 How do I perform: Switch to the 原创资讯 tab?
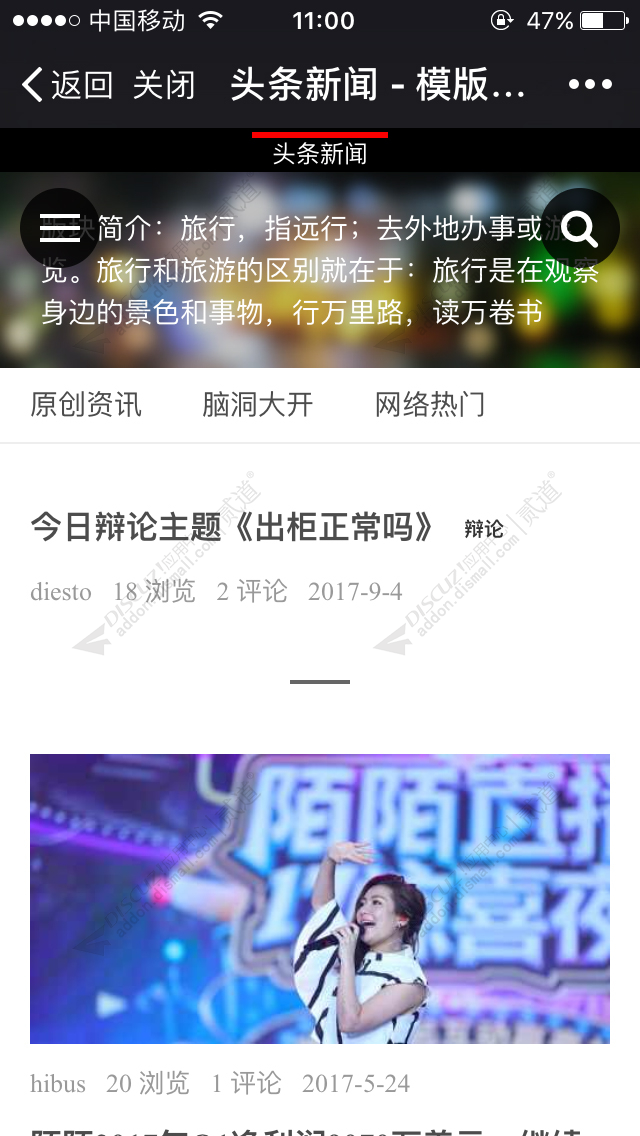(x=86, y=405)
